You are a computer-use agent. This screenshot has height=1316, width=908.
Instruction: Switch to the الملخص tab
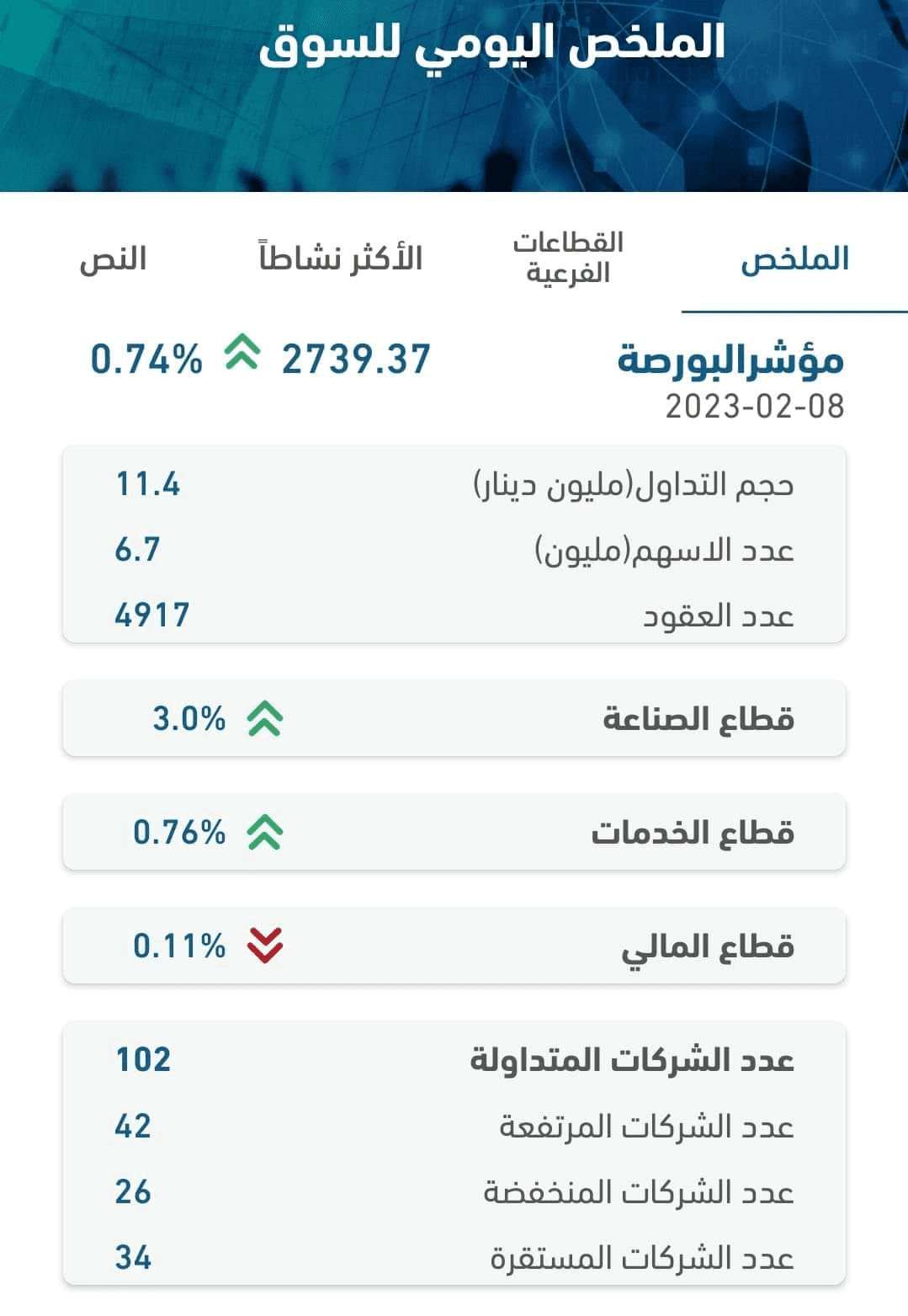point(794,259)
